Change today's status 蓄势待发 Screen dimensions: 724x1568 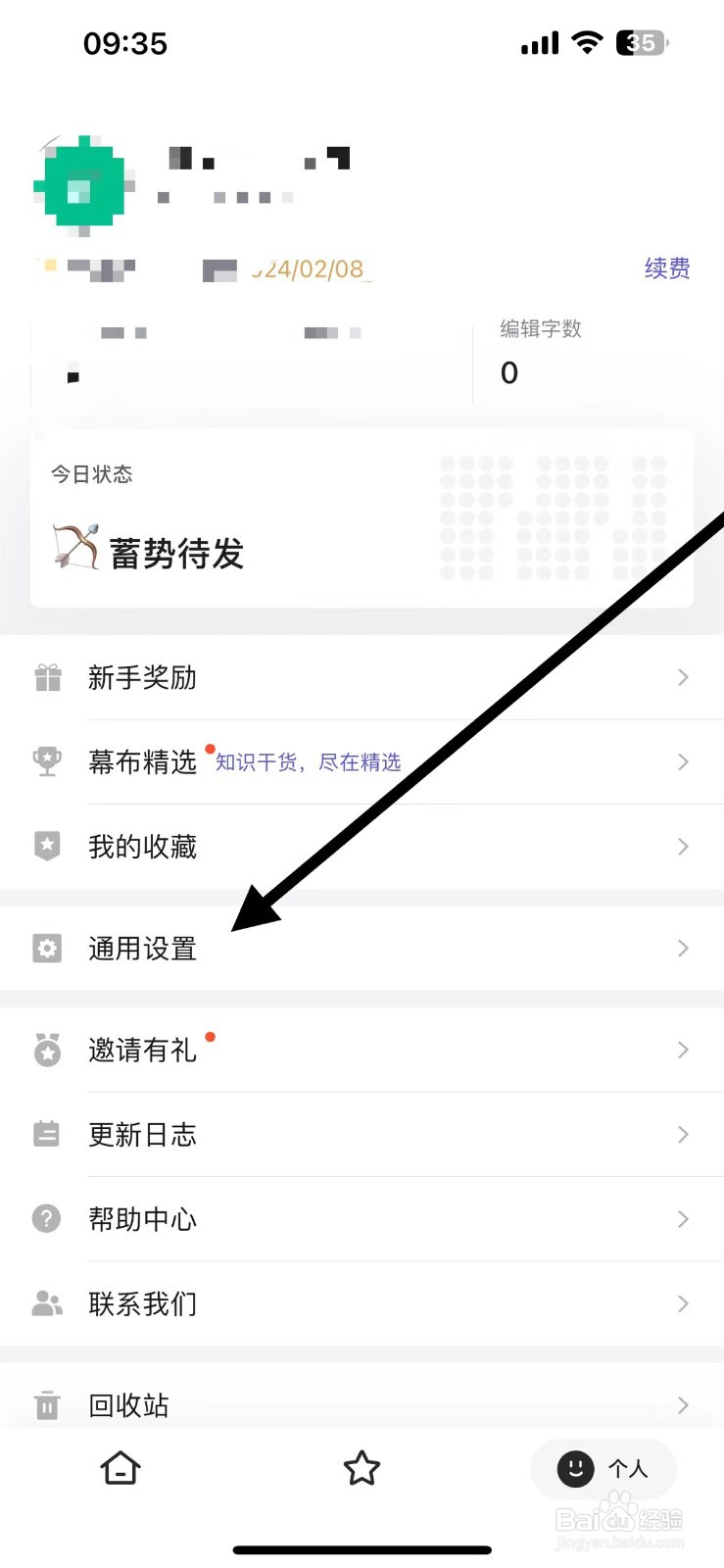click(176, 551)
